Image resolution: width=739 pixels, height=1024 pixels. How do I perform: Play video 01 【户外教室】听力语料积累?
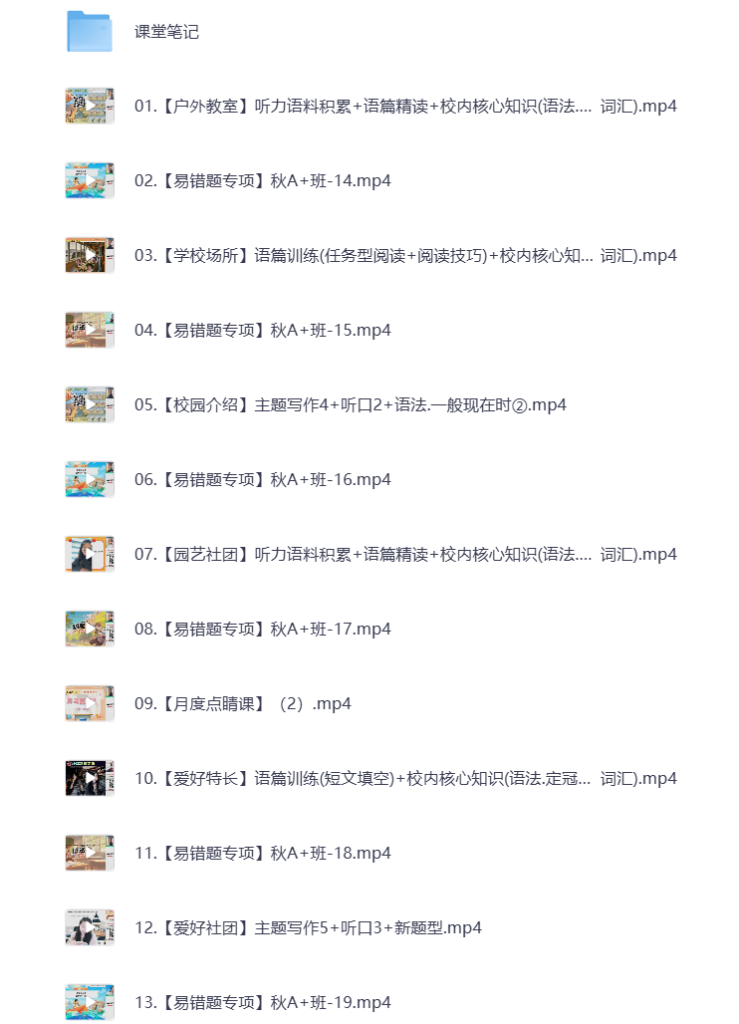tap(404, 106)
